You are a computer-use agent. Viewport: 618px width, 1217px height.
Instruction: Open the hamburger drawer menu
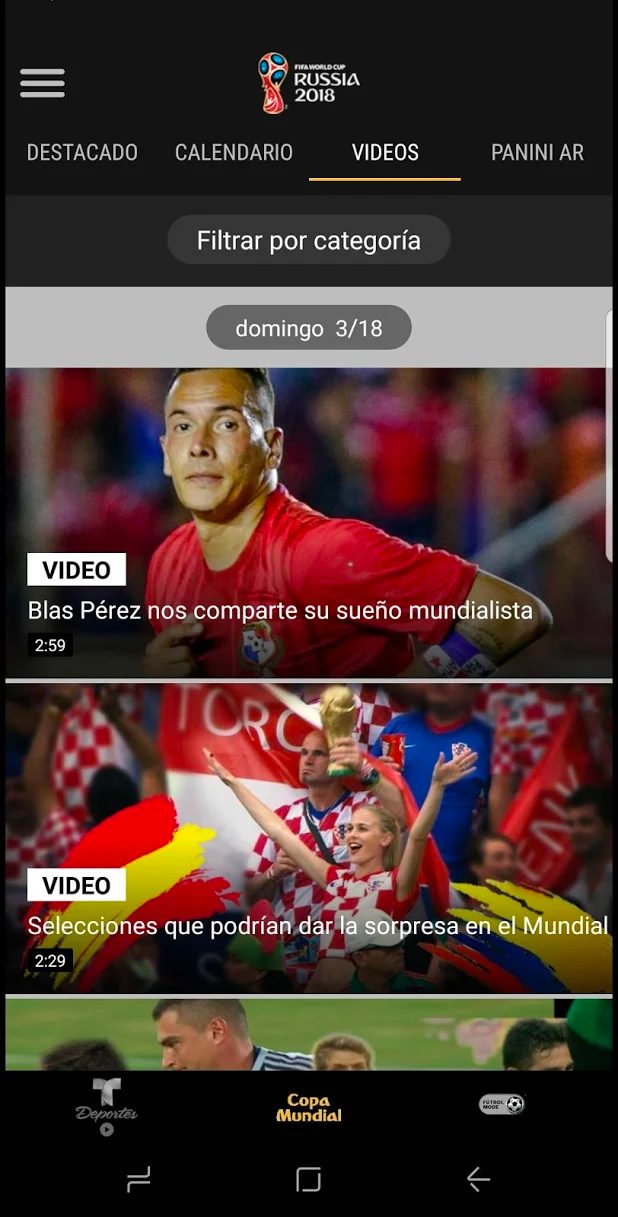[42, 83]
